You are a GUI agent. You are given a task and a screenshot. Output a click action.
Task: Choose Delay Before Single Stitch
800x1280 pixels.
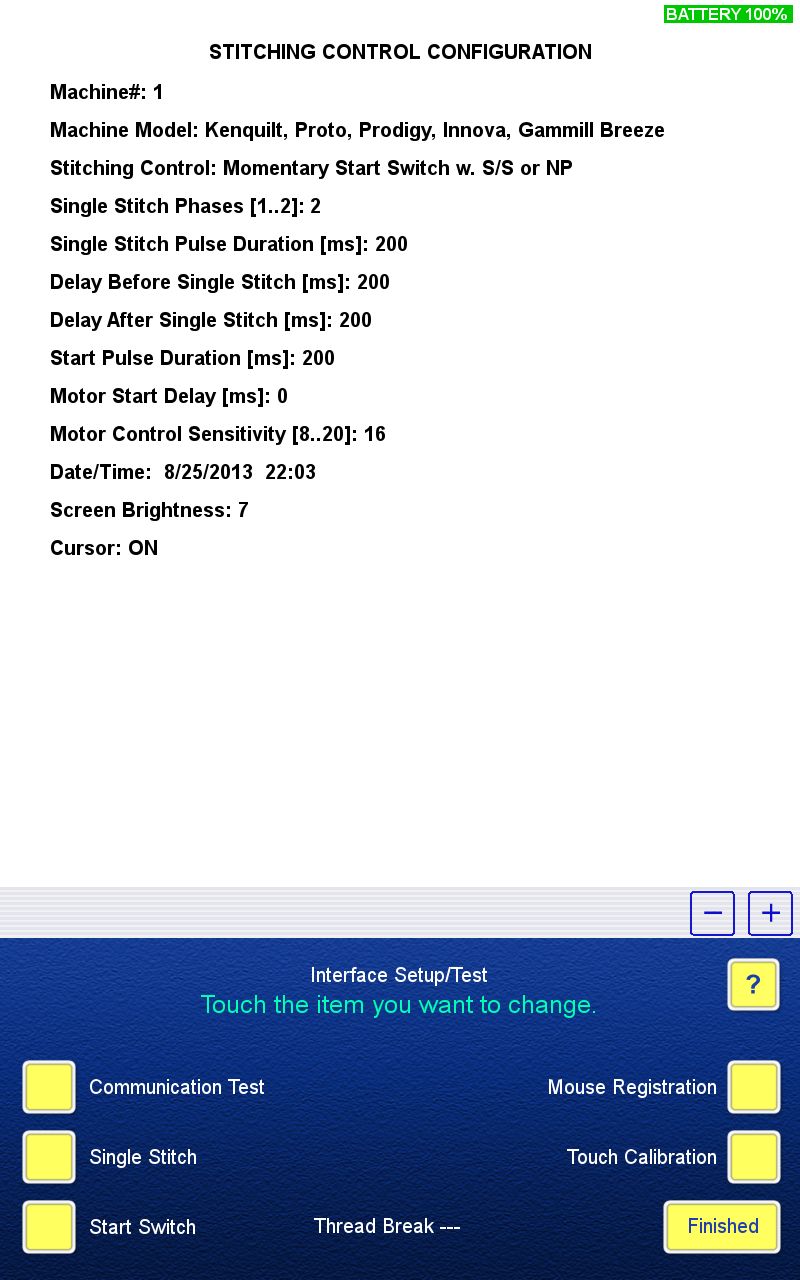pyautogui.click(x=219, y=283)
